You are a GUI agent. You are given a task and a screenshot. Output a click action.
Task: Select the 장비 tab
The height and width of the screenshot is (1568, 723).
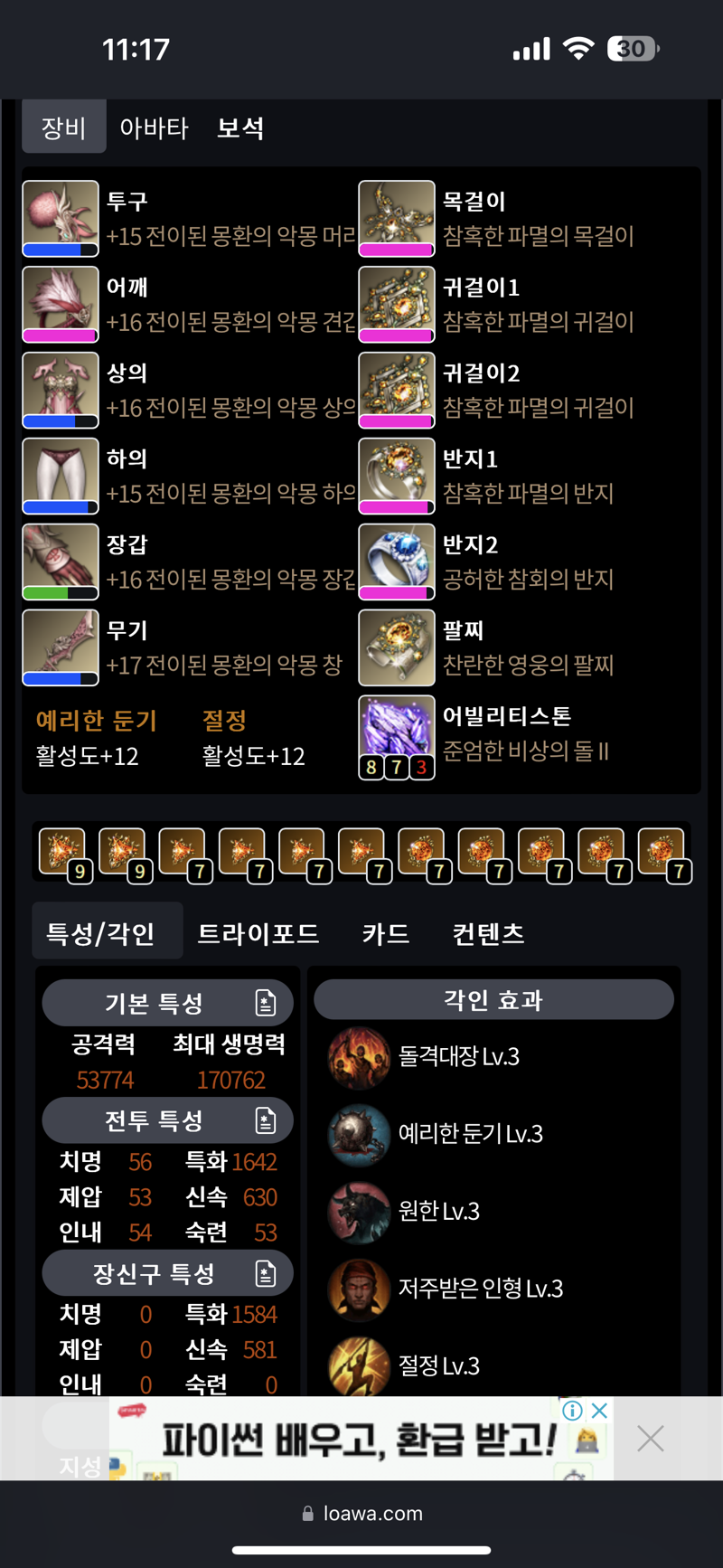pyautogui.click(x=63, y=128)
